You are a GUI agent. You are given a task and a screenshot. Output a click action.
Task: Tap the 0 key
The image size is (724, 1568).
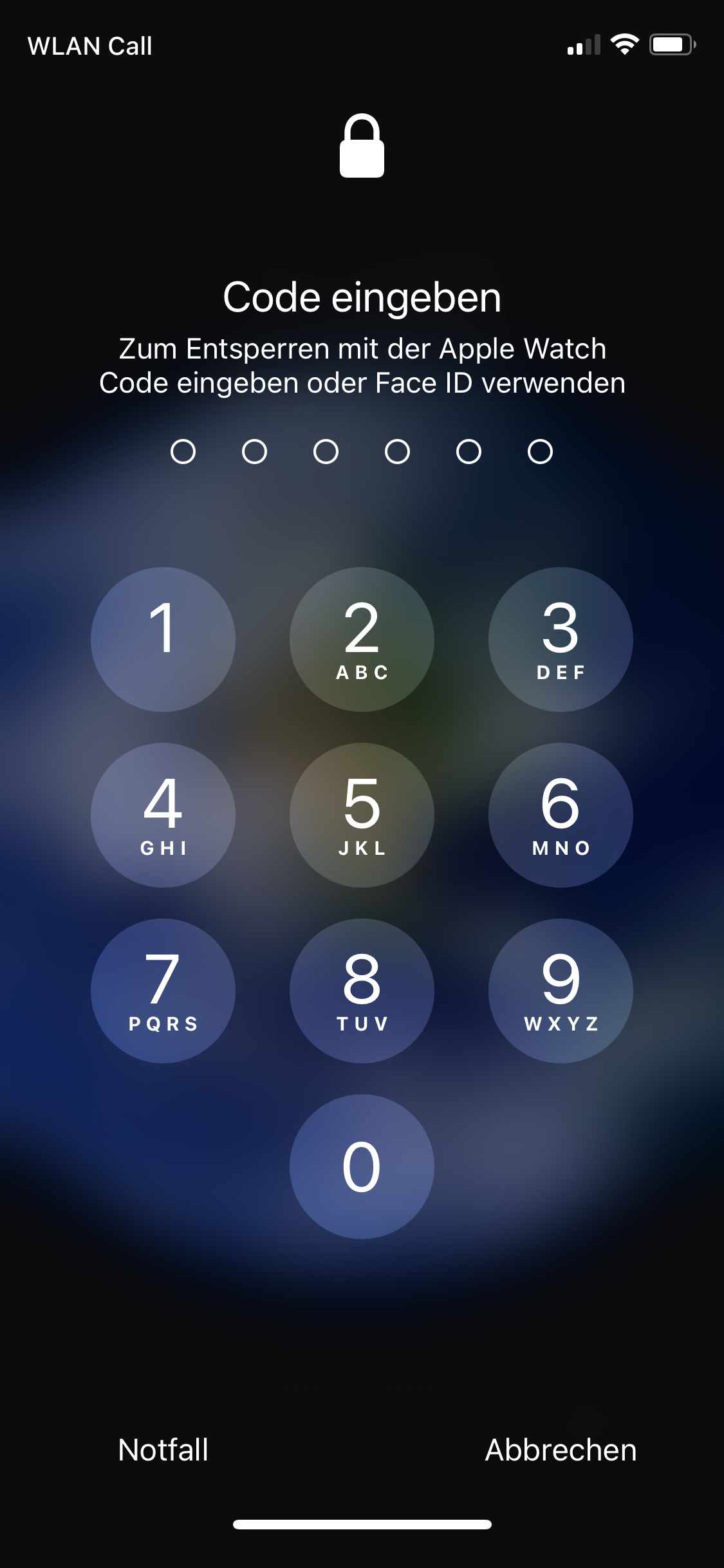point(362,1166)
